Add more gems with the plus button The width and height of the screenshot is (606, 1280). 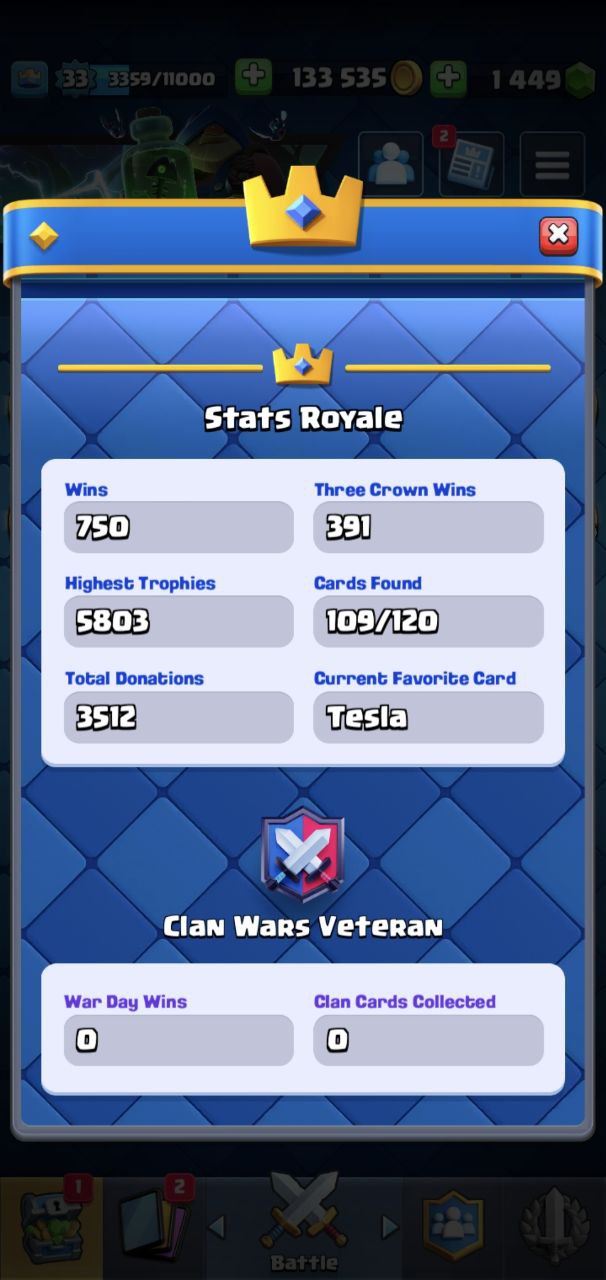coord(448,77)
